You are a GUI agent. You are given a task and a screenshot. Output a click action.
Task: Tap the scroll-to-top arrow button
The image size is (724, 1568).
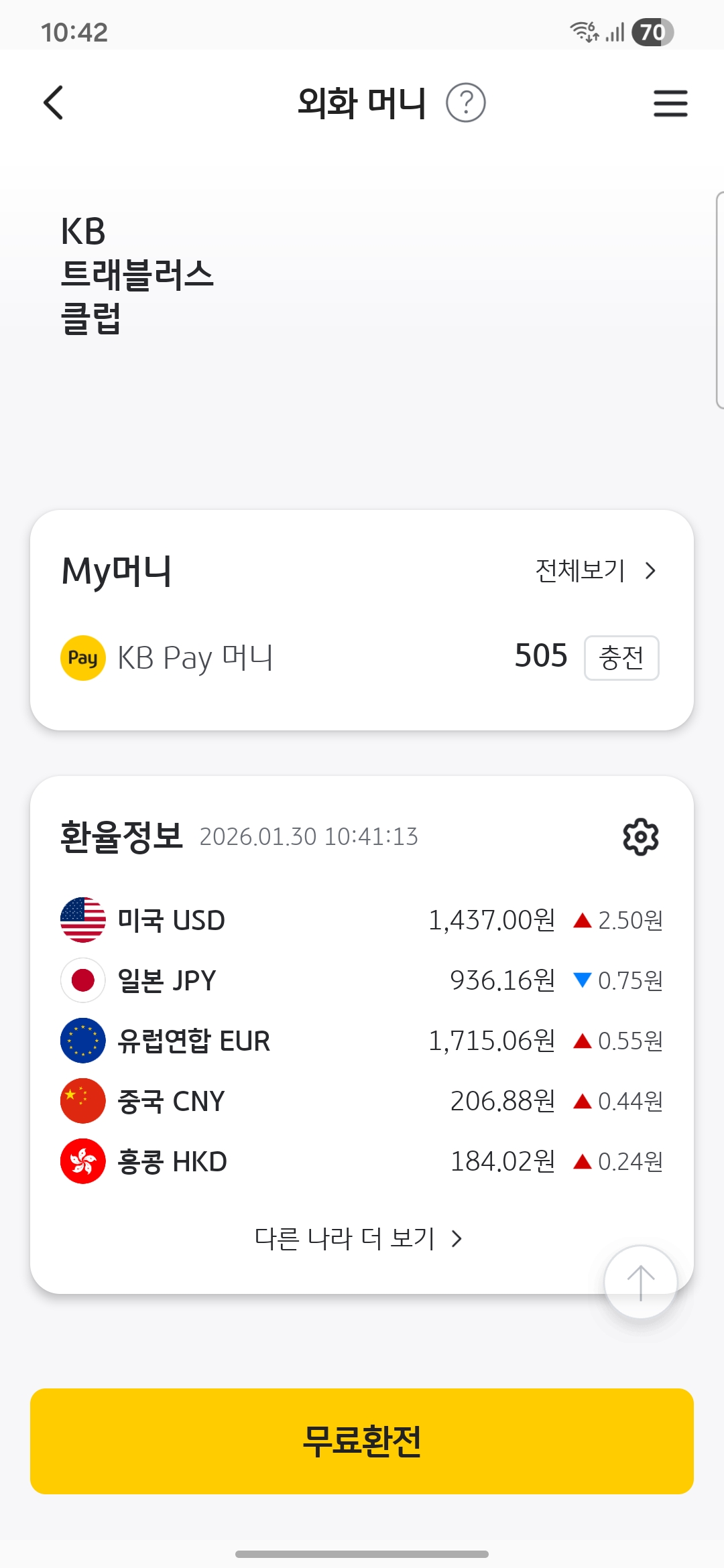[x=640, y=1282]
